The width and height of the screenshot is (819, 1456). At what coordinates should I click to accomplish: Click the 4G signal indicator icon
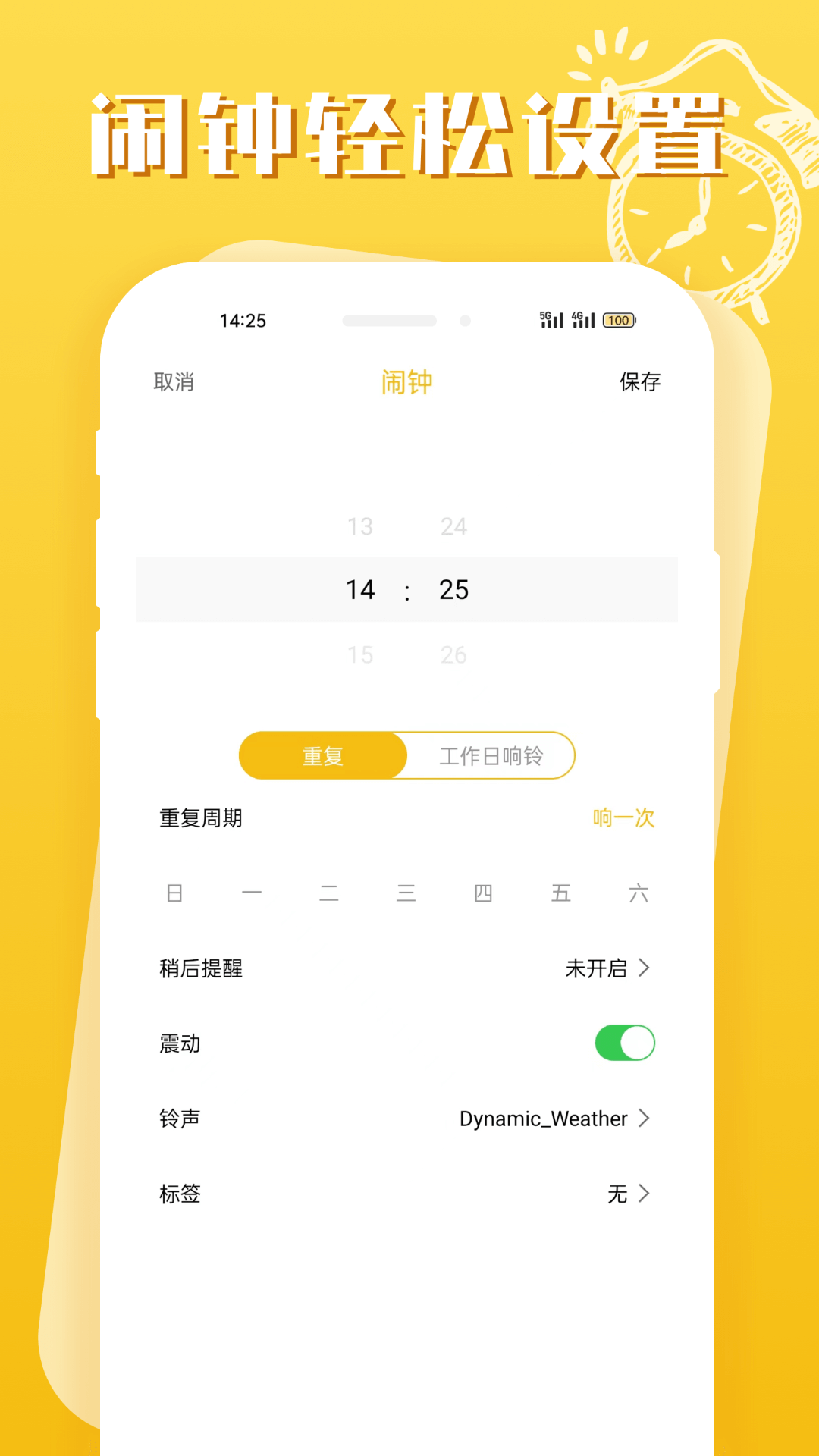582,321
